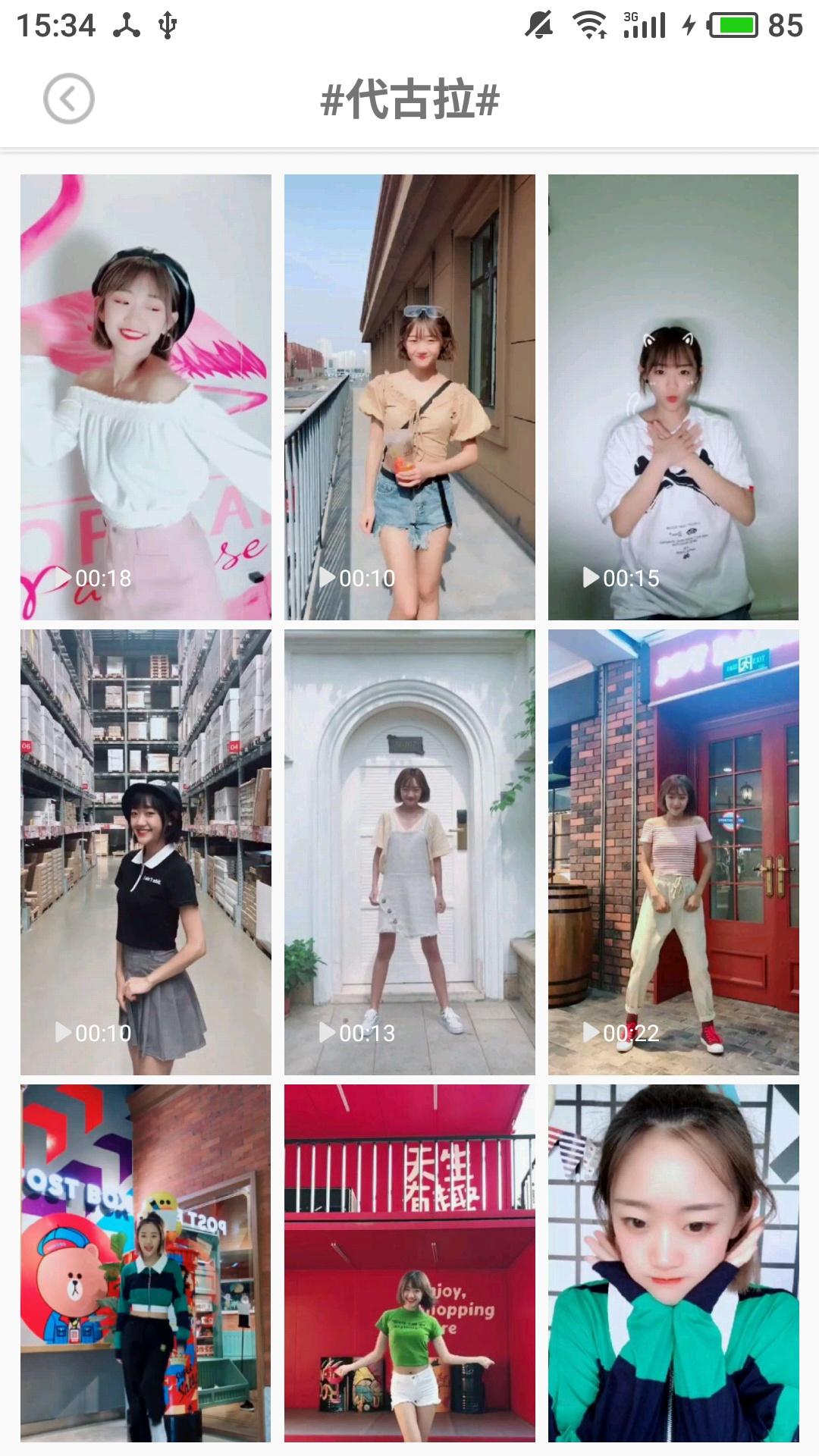This screenshot has width=819, height=1456.
Task: Open the 00:18 video with pink flamingo background
Action: coord(146,397)
